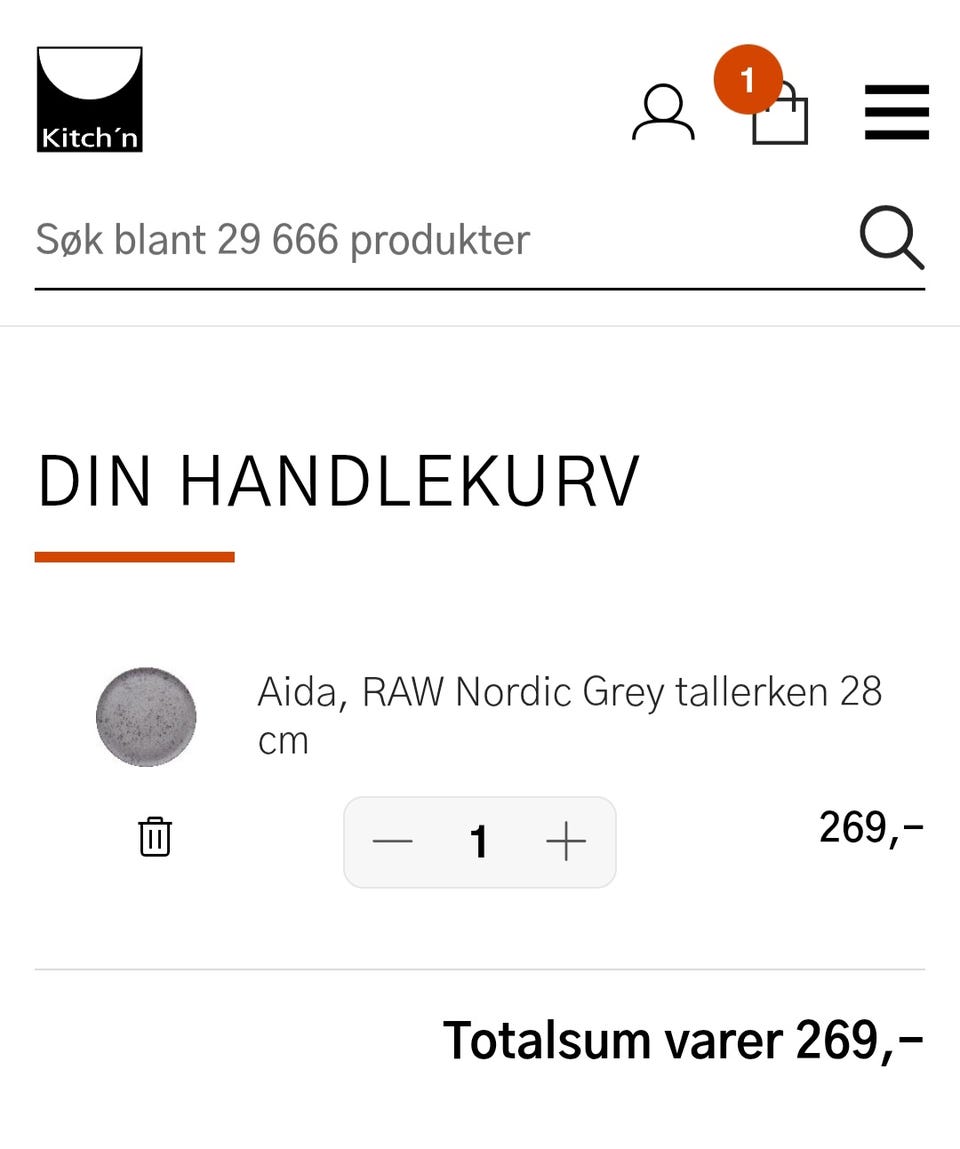Click the plus icon to increase quantity
This screenshot has height=1149, width=960.
tap(566, 842)
